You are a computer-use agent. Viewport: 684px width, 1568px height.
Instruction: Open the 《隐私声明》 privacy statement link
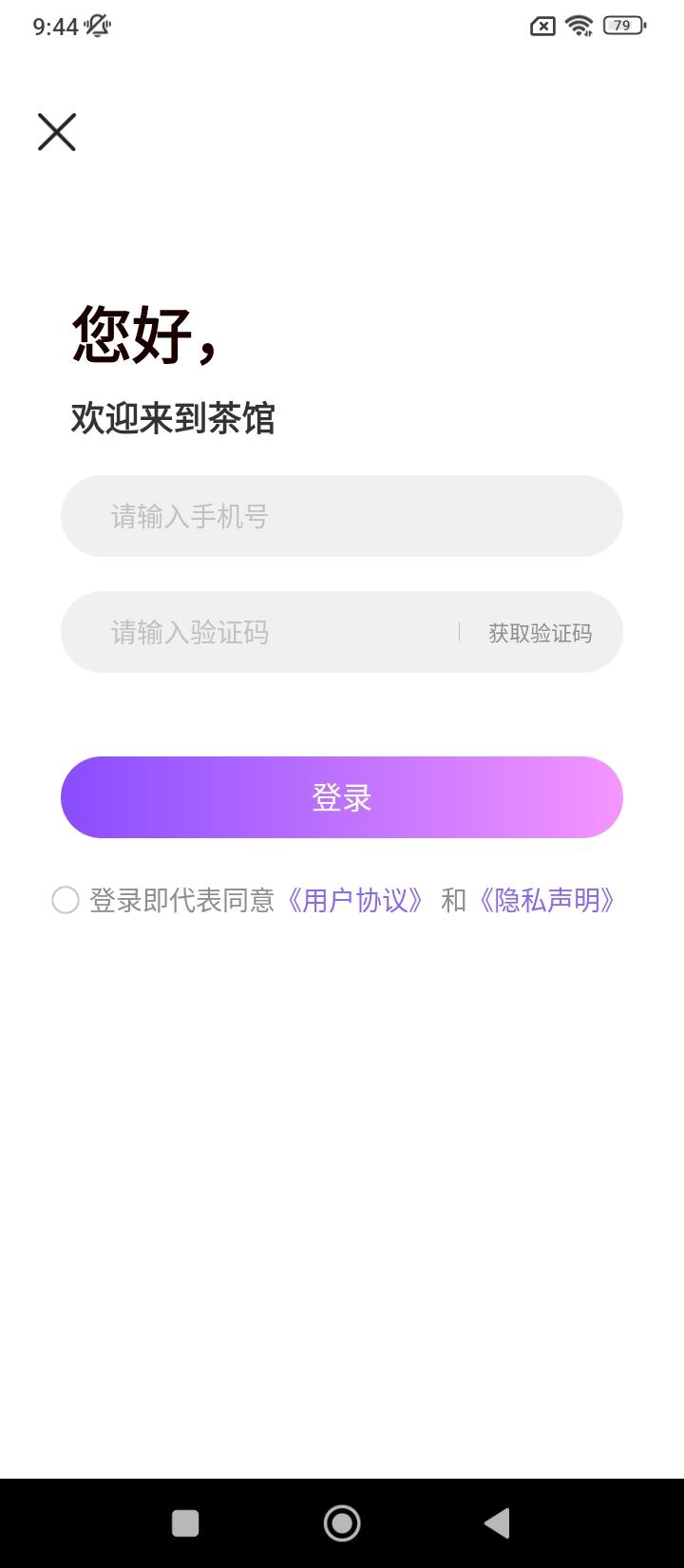tap(548, 900)
